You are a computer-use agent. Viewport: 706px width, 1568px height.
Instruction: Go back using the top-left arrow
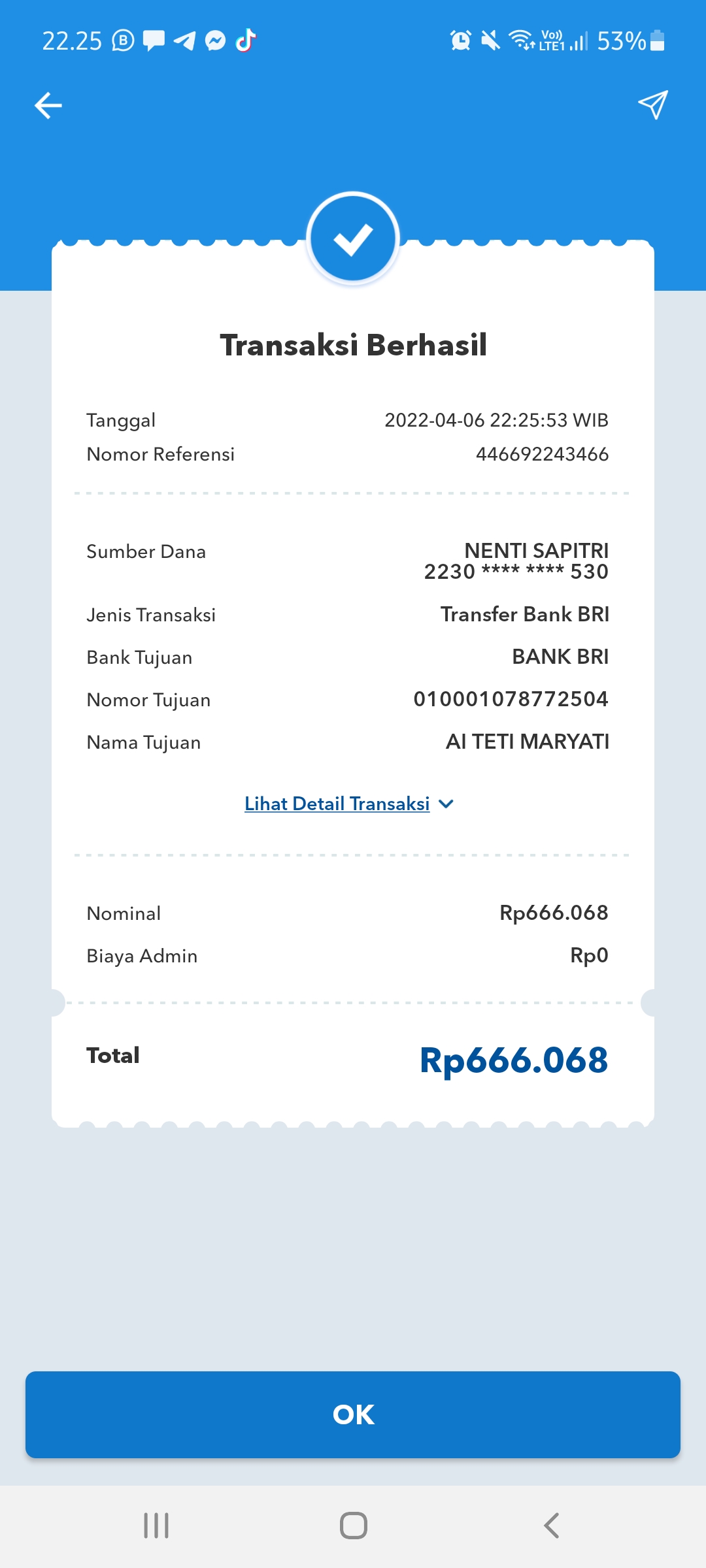tap(48, 105)
